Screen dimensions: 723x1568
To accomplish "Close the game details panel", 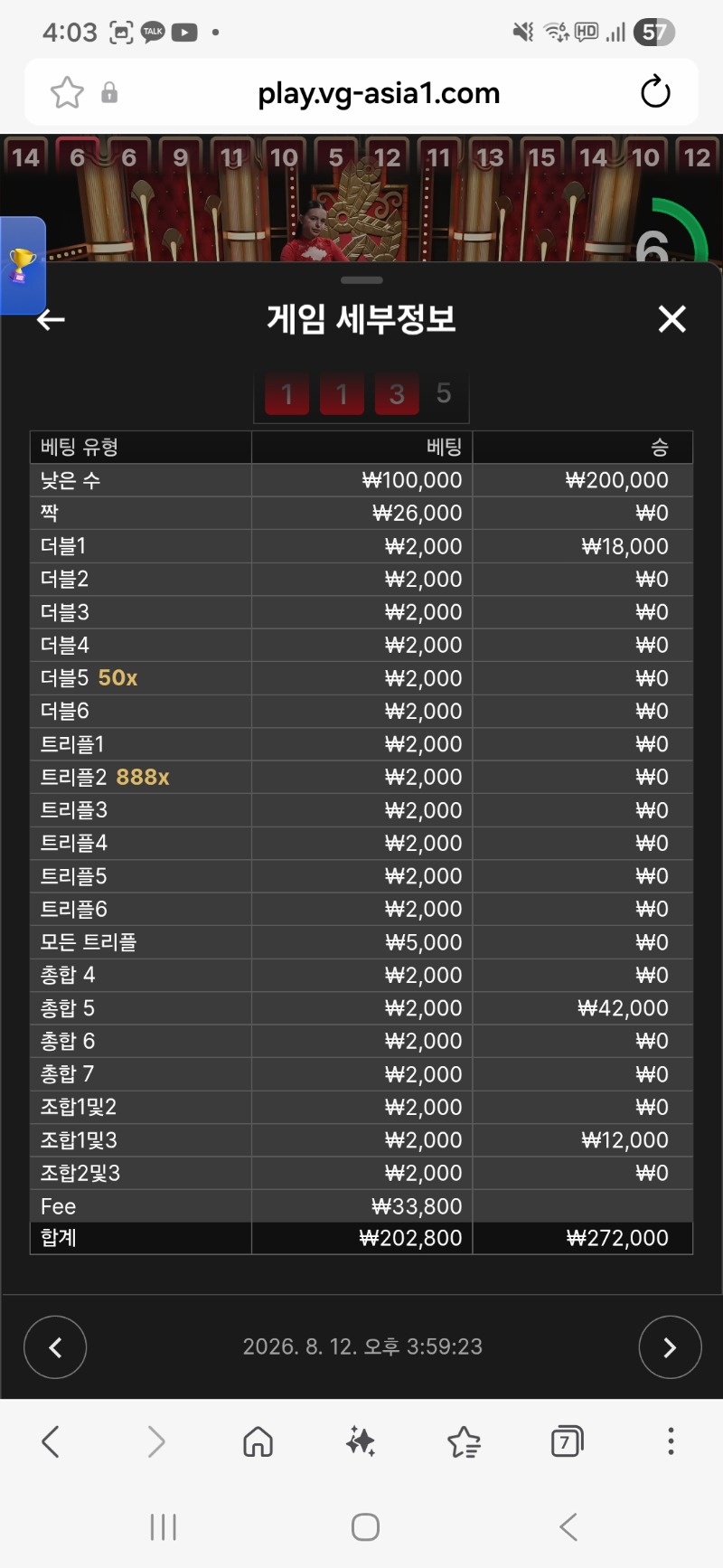I will click(671, 319).
